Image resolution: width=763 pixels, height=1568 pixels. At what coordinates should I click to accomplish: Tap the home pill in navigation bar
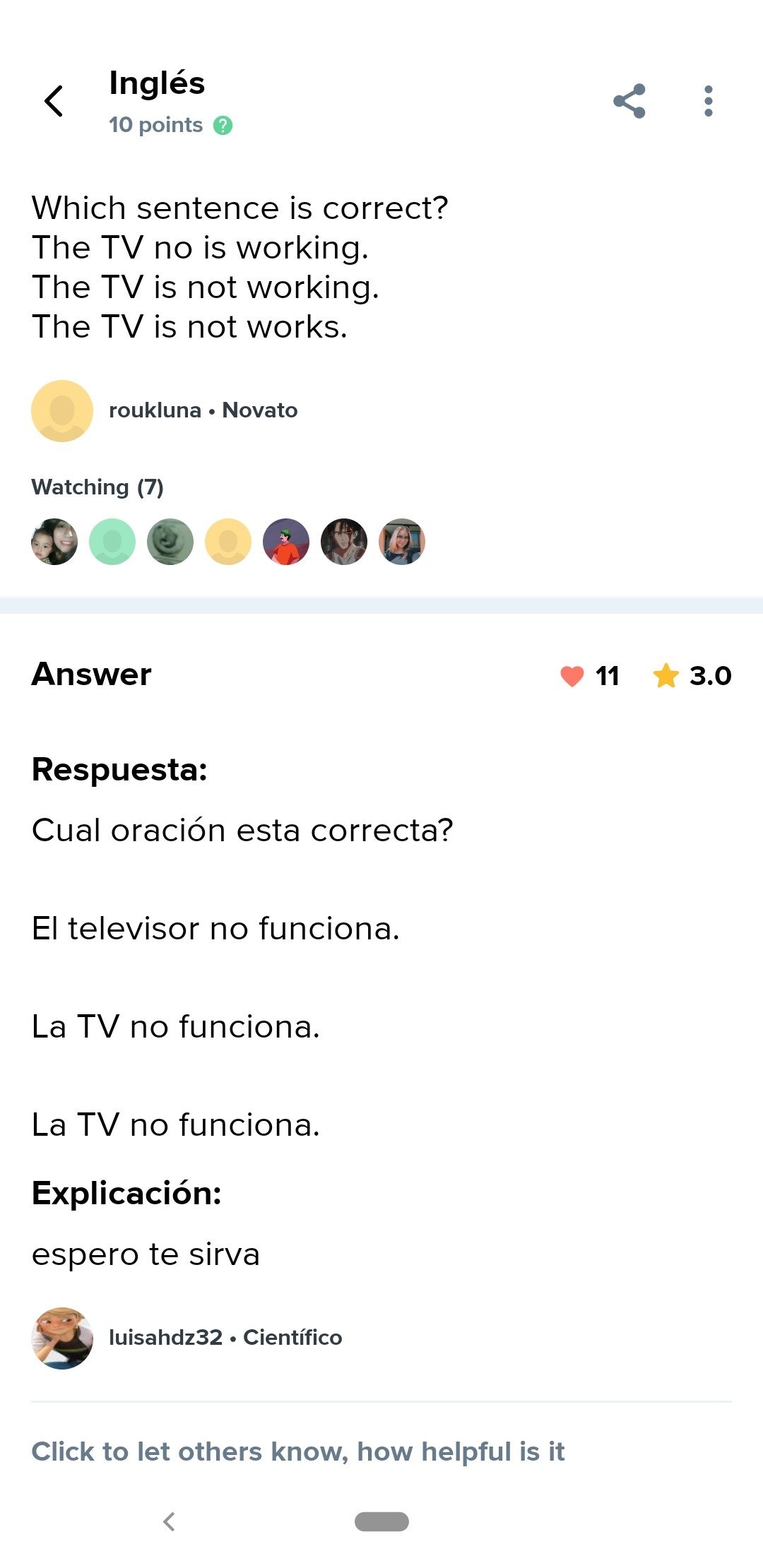pos(381,1521)
